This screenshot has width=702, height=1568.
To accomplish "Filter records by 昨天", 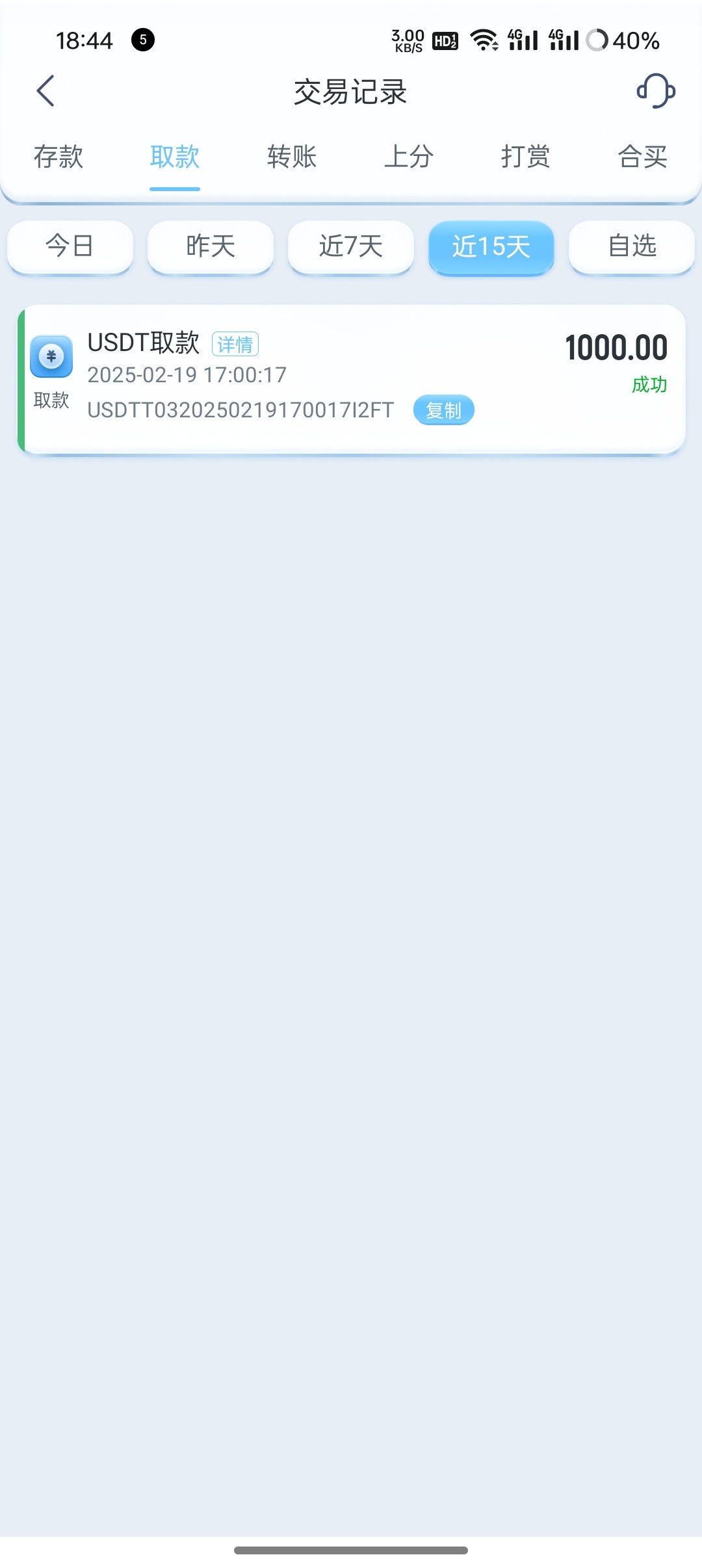I will (x=211, y=246).
